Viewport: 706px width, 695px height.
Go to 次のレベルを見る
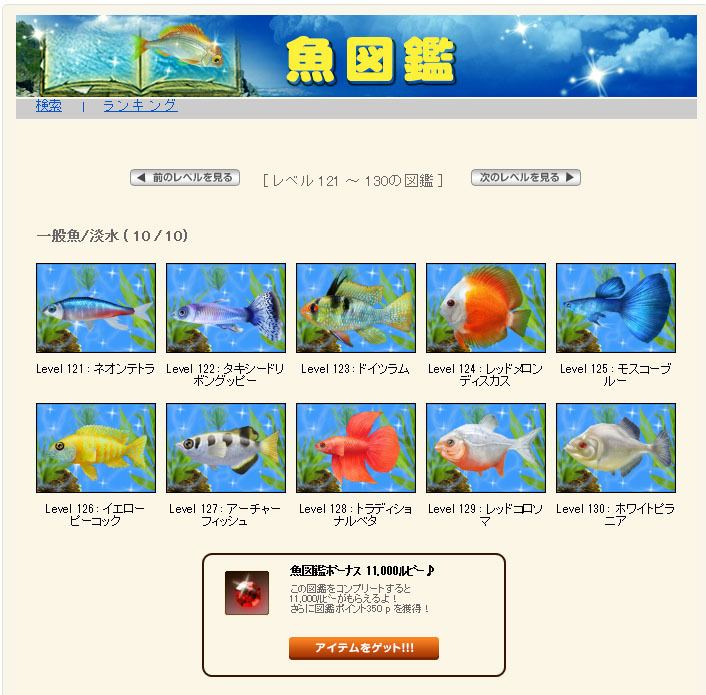pyautogui.click(x=526, y=178)
